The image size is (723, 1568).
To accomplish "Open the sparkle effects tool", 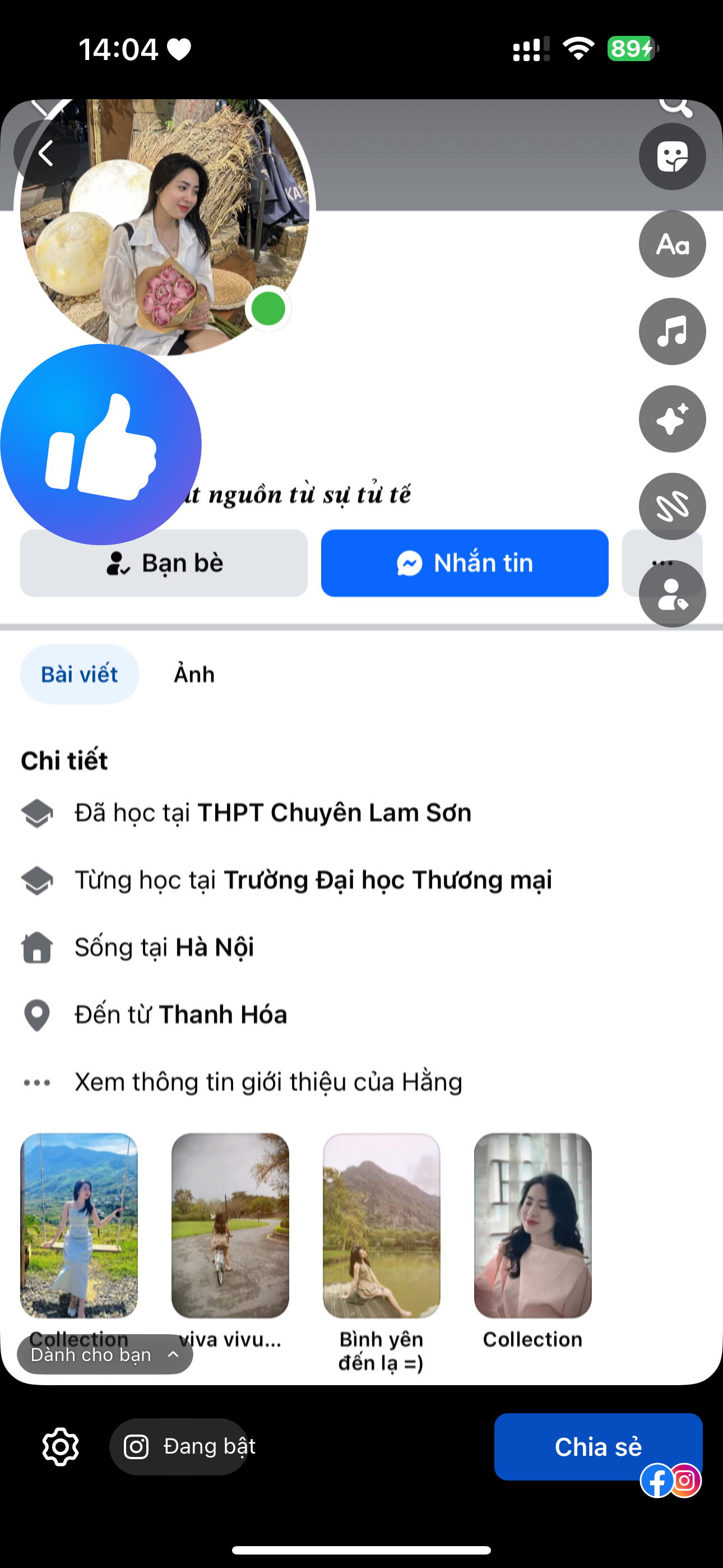I will coord(672,419).
